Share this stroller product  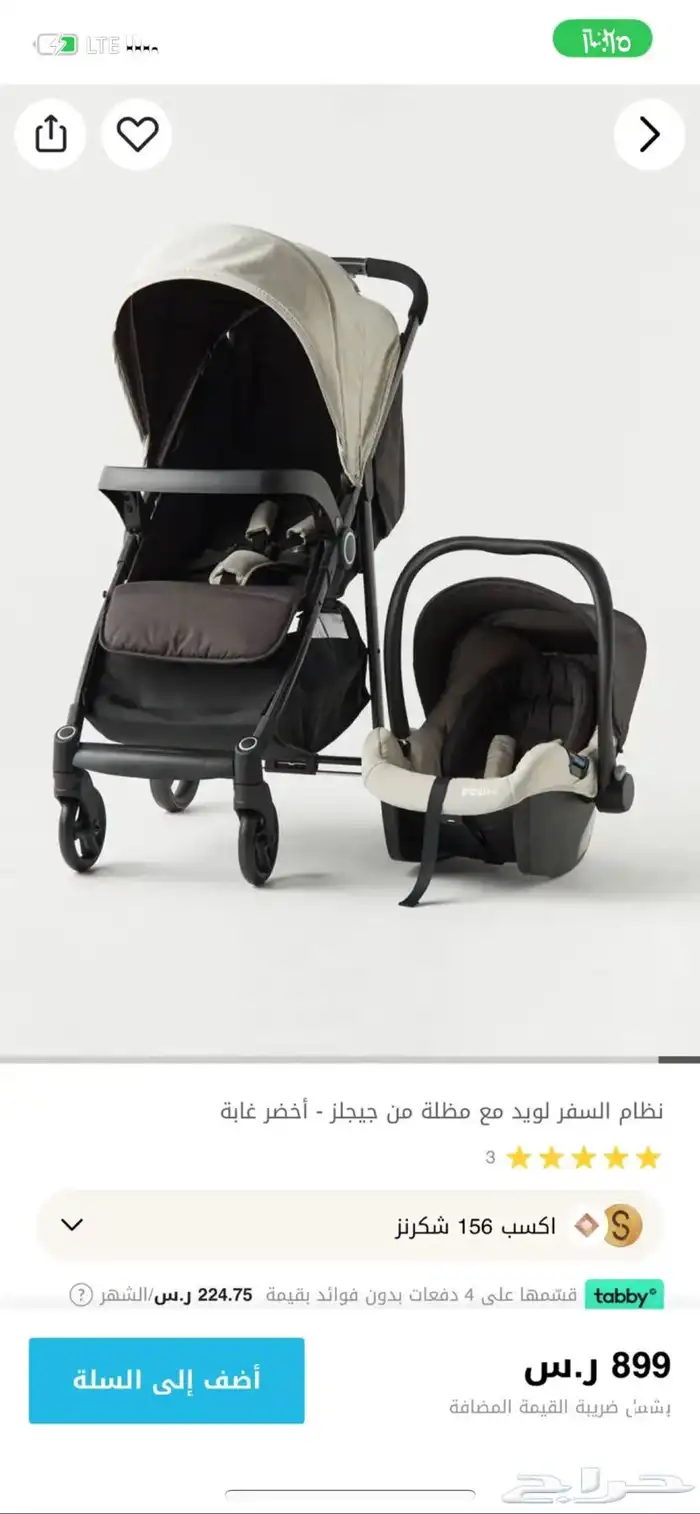51,134
